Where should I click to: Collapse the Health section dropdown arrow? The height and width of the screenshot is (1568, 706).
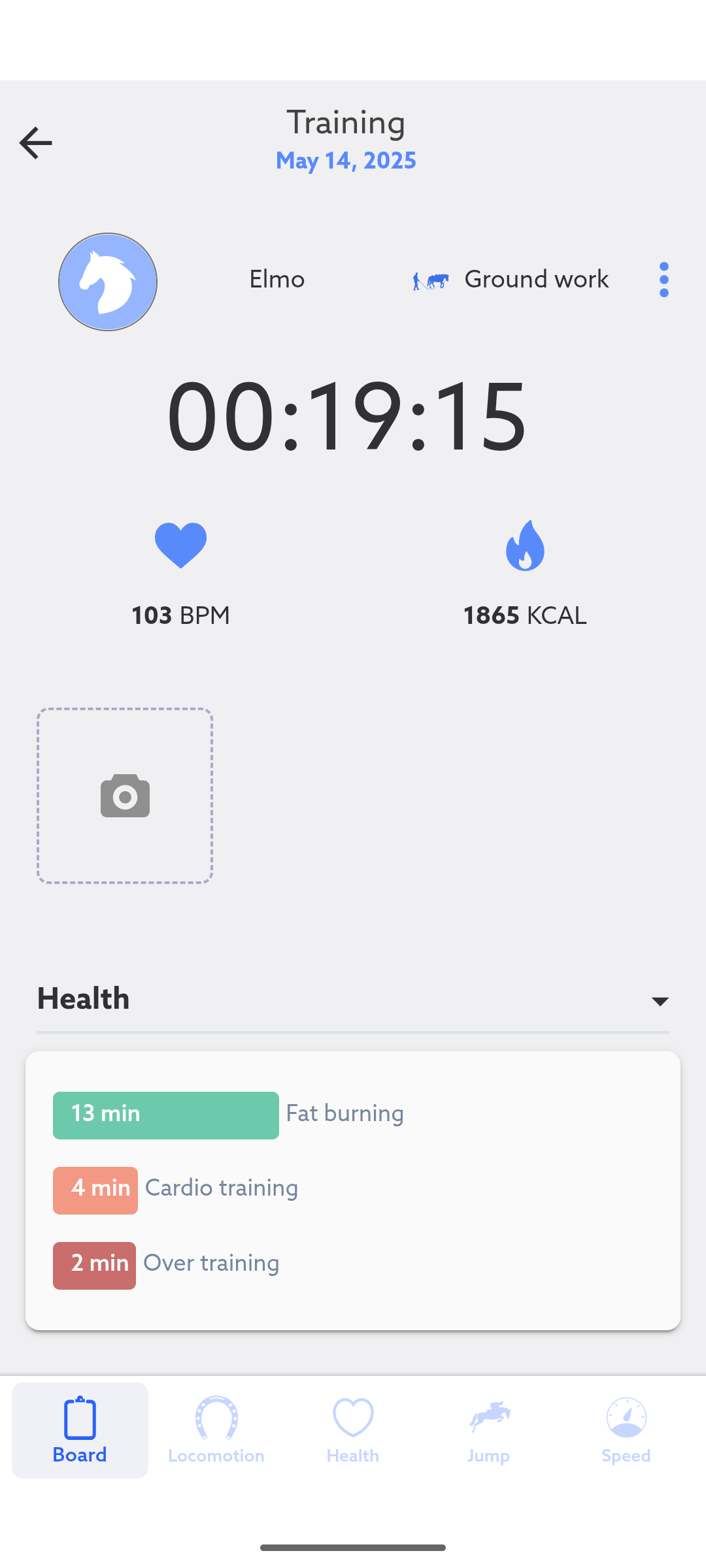tap(660, 1001)
